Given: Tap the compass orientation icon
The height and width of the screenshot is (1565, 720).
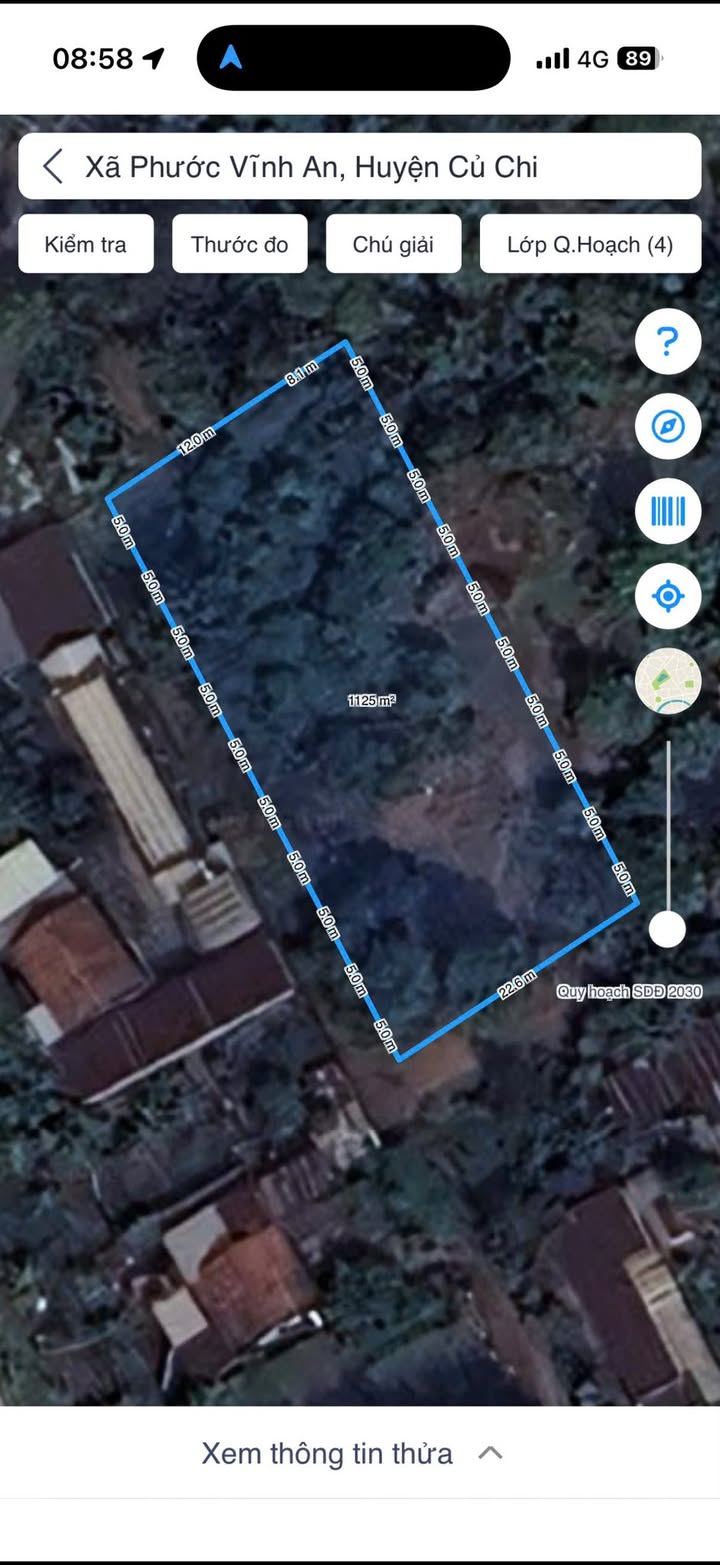Looking at the screenshot, I should [668, 427].
